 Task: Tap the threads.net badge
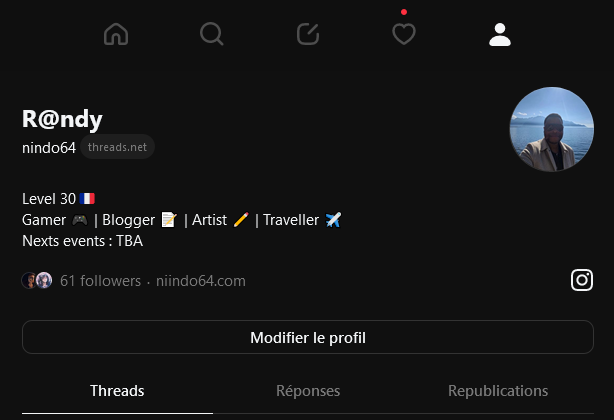click(x=117, y=148)
